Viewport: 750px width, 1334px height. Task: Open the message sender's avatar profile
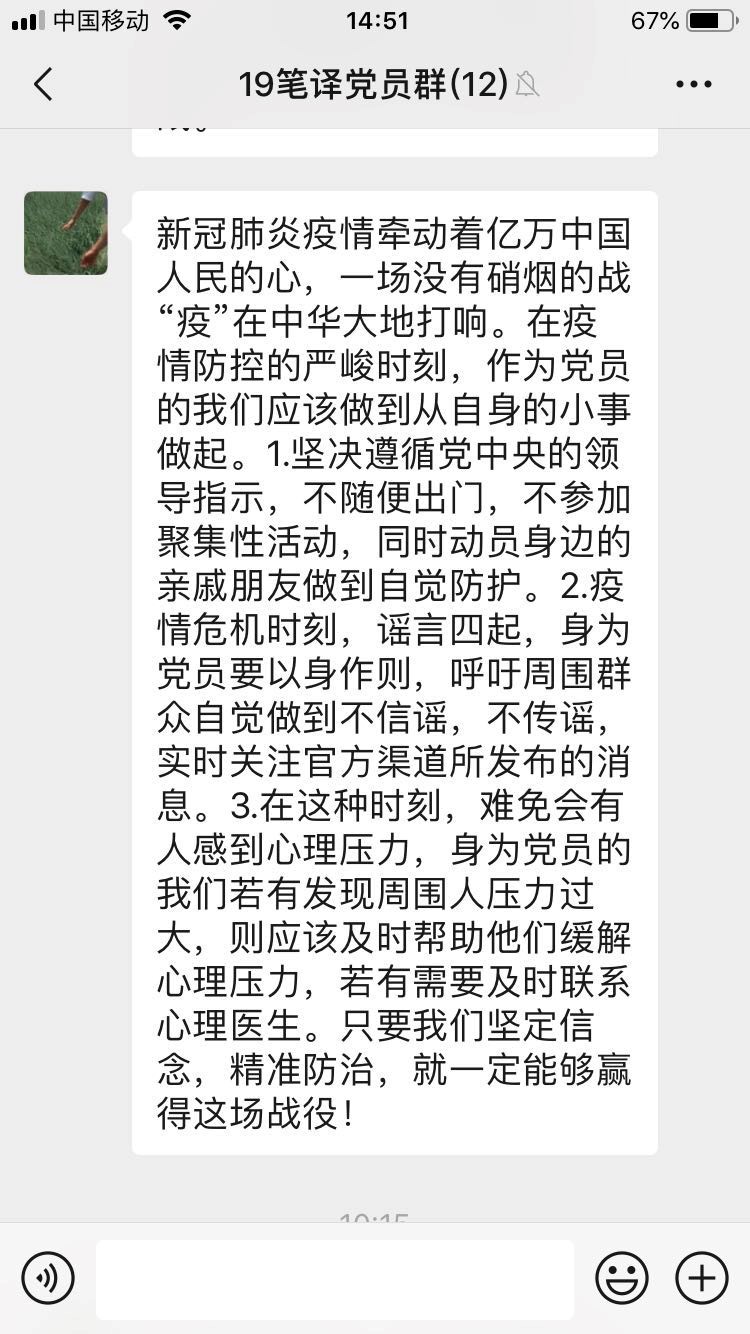tap(66, 233)
